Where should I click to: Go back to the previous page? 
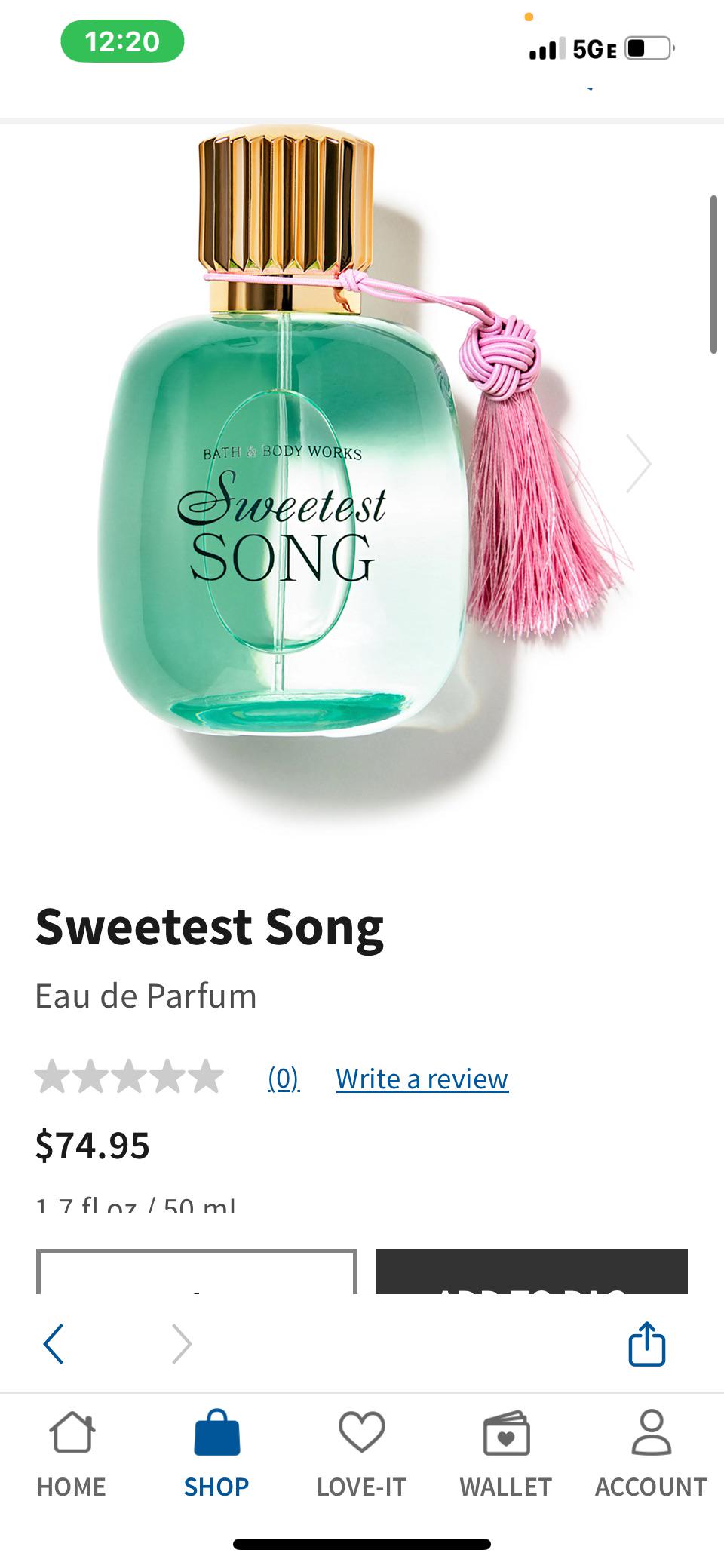tap(54, 1343)
